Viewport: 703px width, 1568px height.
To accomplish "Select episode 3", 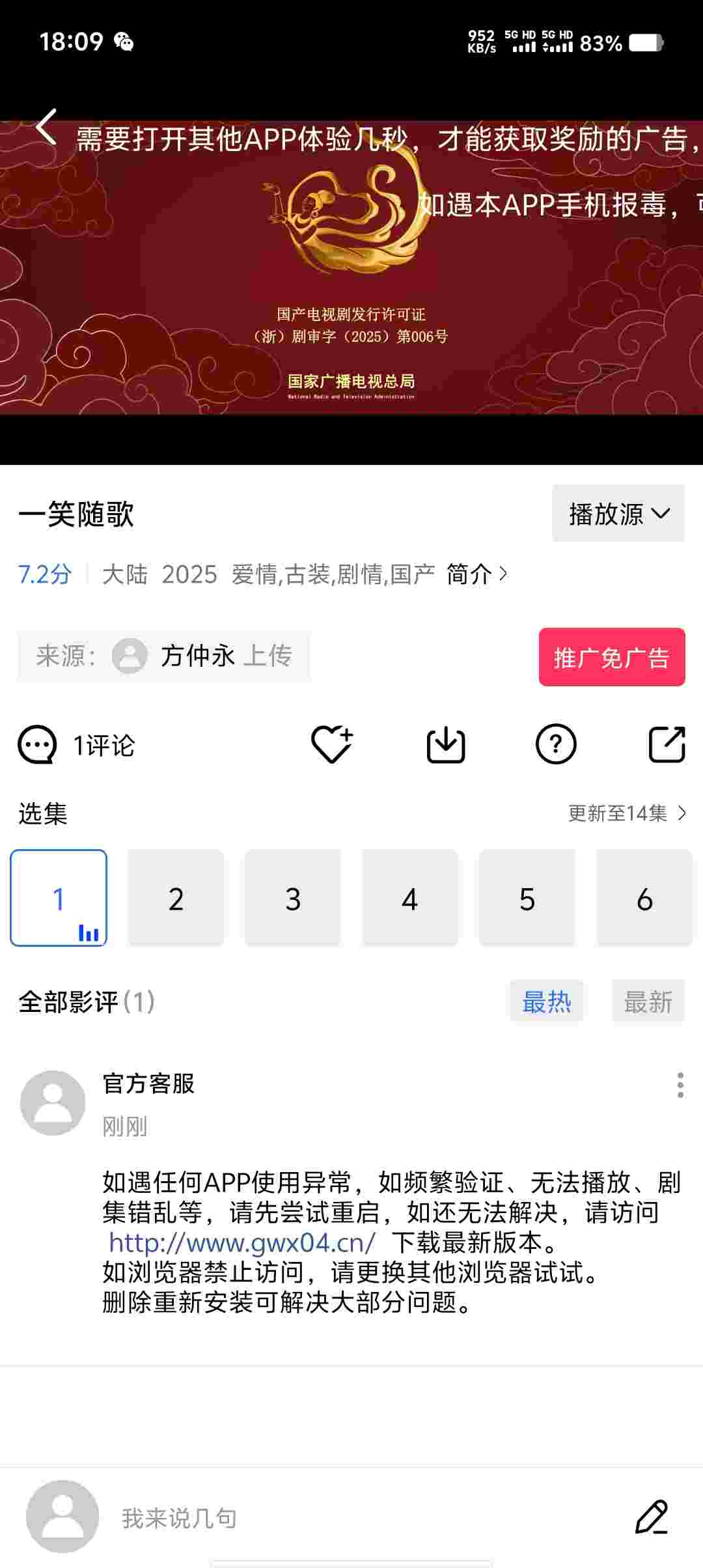I will point(293,899).
